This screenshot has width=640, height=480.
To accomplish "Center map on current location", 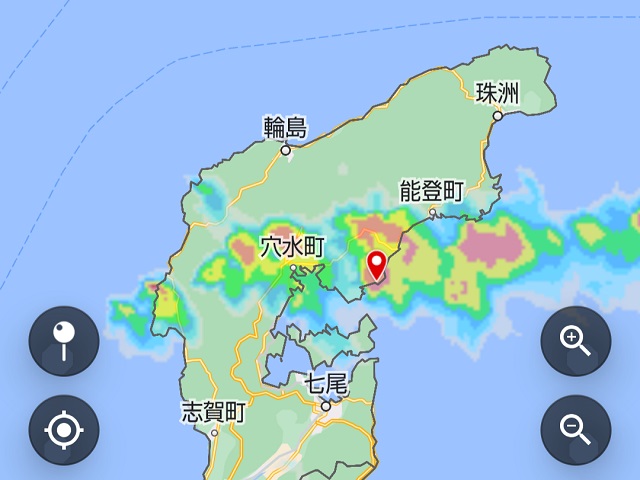I will [64, 430].
